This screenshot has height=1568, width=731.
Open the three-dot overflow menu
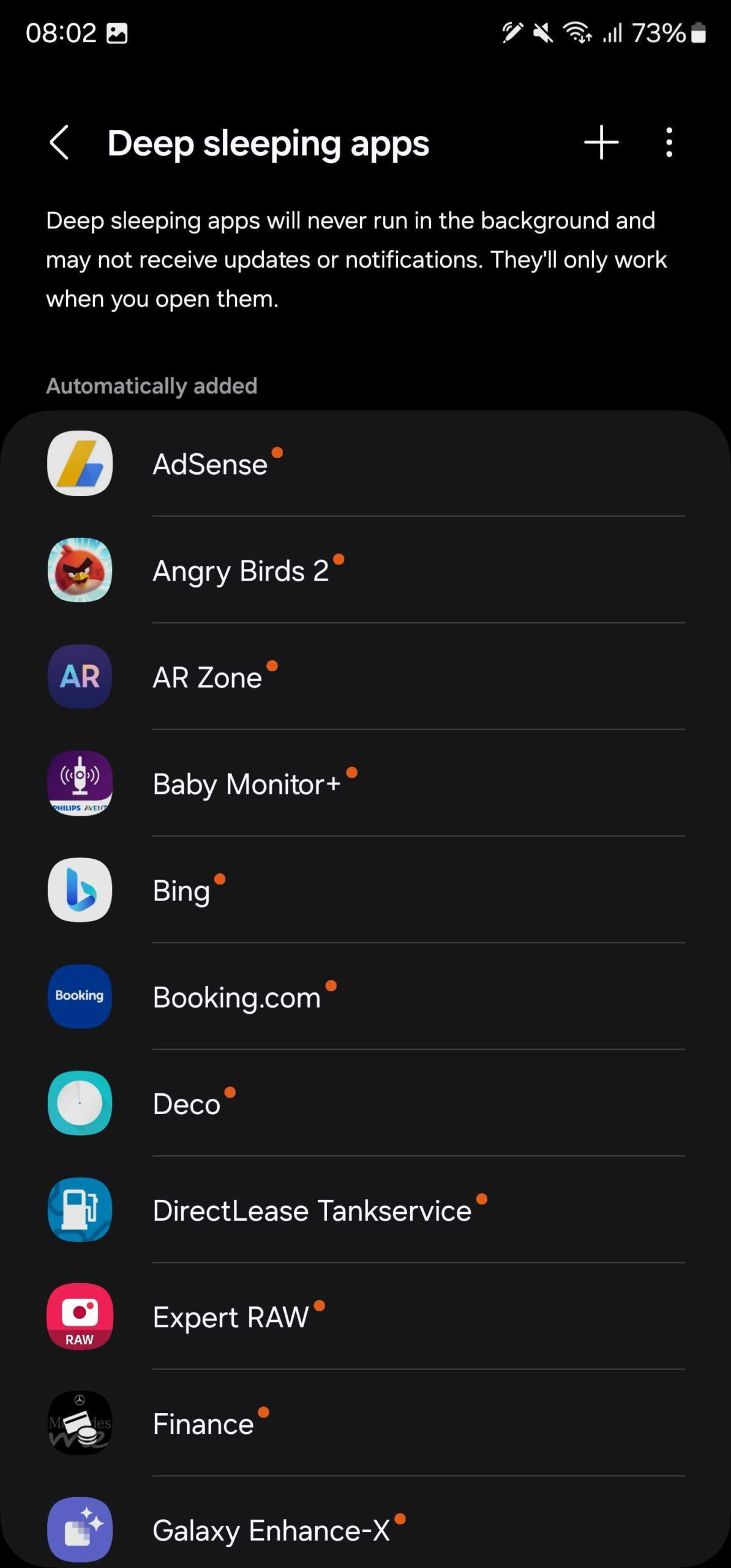click(x=669, y=143)
